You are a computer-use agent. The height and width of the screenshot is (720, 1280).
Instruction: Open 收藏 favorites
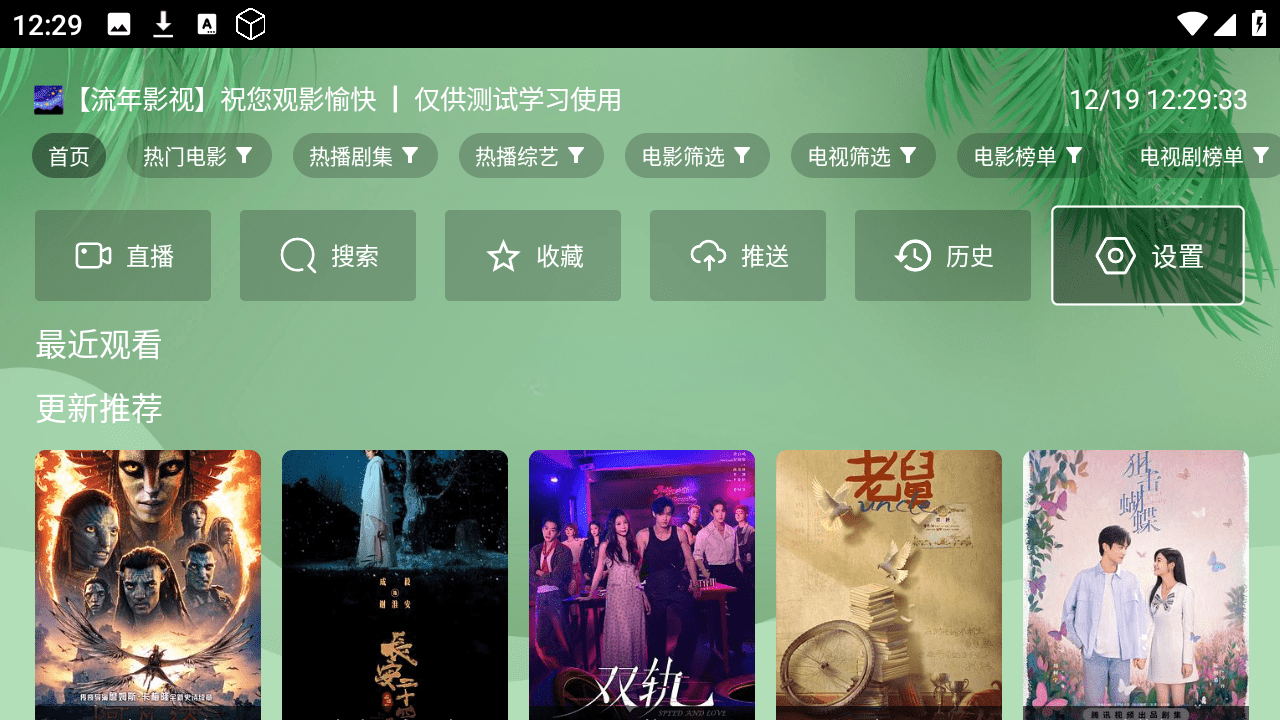tap(533, 256)
